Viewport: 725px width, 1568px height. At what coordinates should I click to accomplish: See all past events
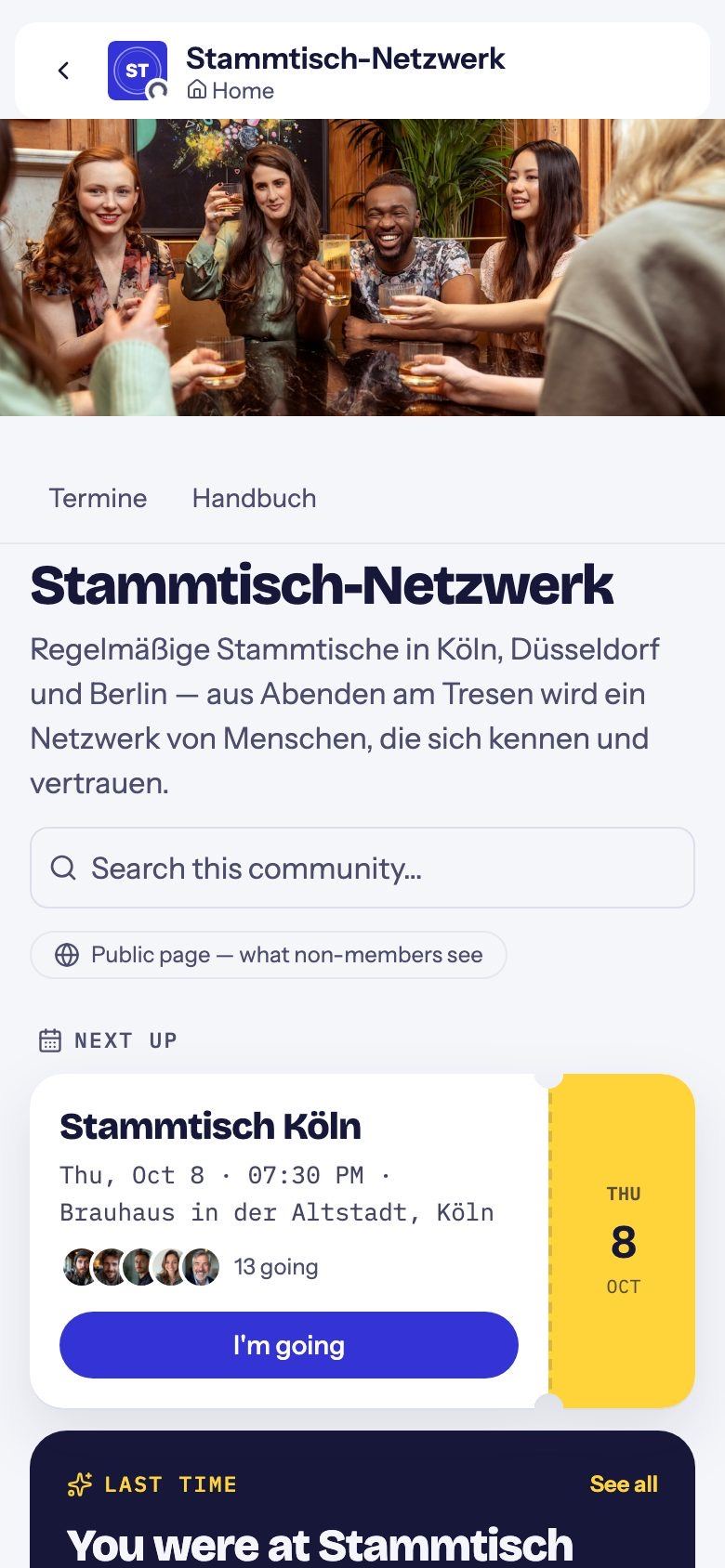pos(624,1484)
